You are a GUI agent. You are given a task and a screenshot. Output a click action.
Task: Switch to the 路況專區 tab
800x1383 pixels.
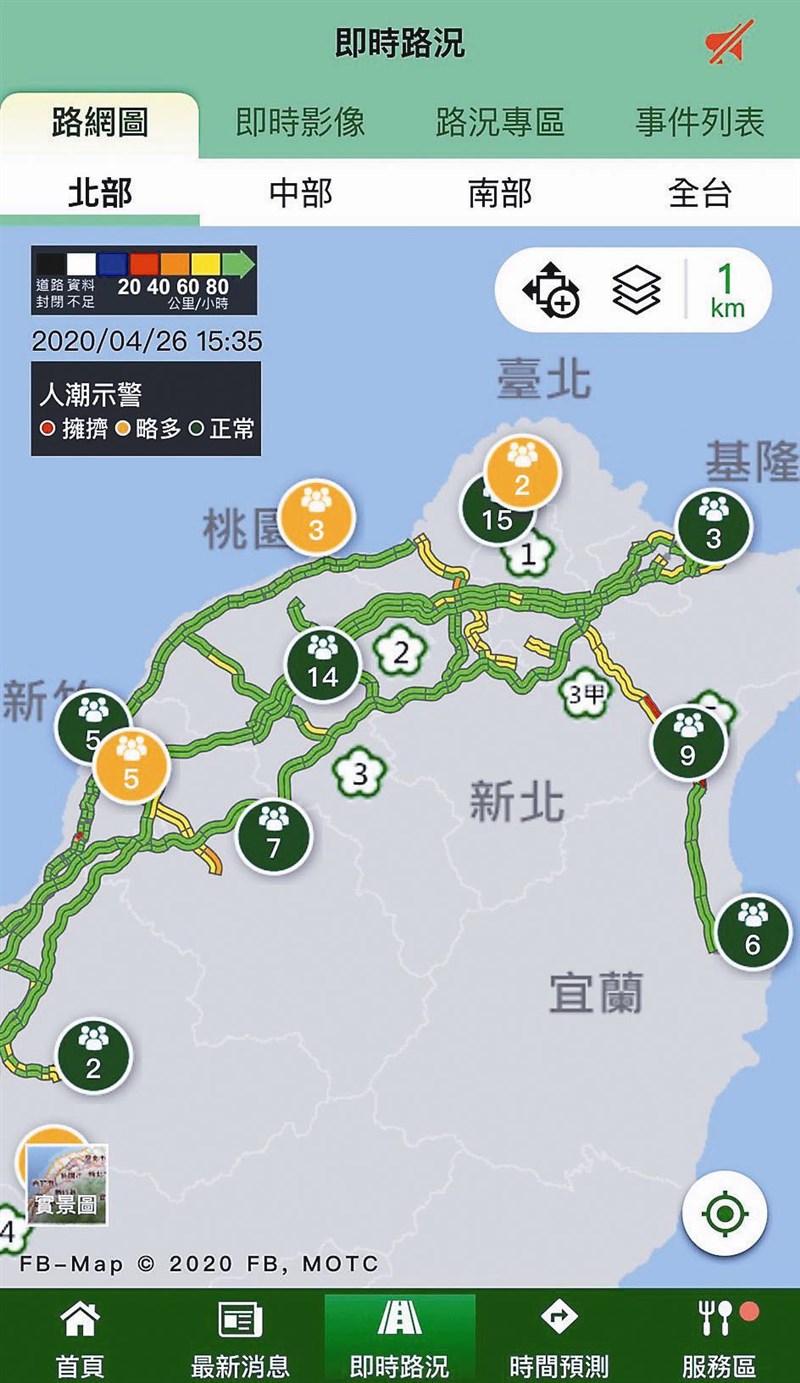pos(500,123)
